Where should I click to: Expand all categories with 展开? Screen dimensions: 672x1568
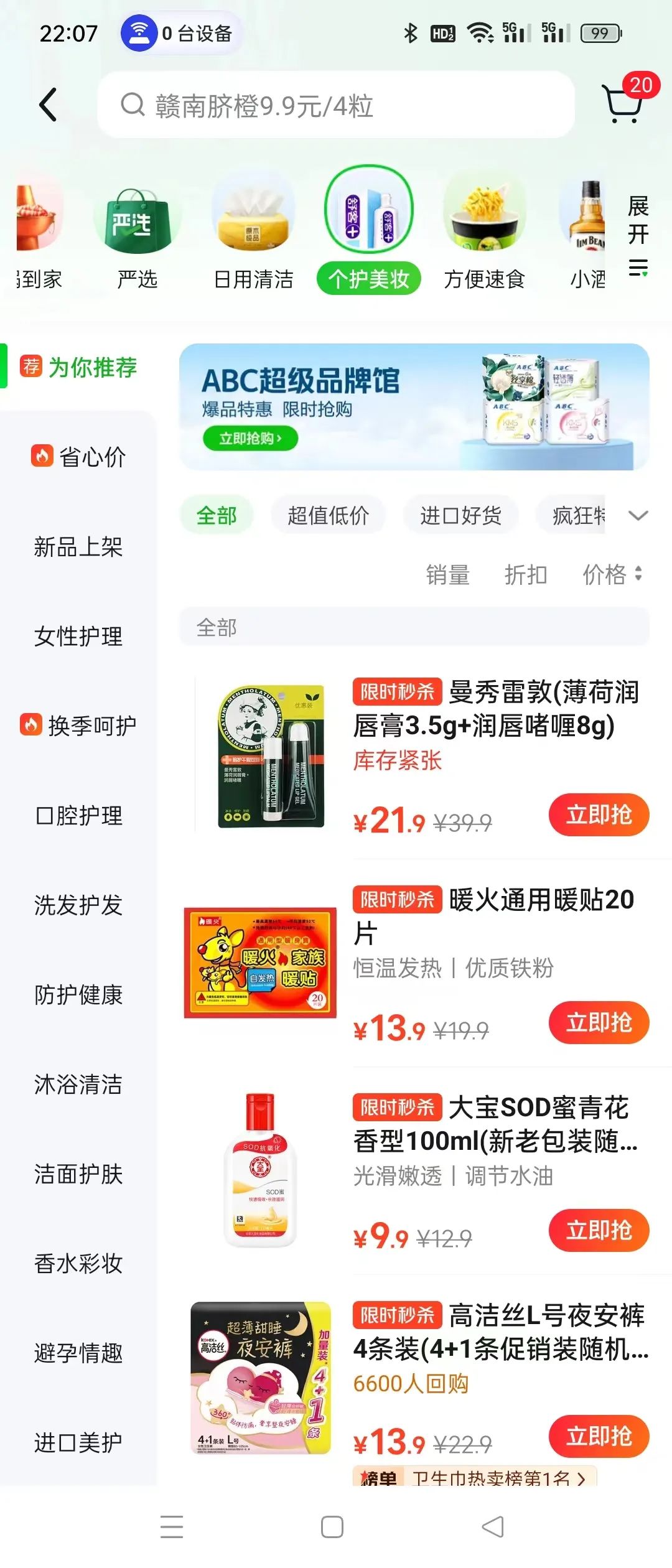[638, 235]
